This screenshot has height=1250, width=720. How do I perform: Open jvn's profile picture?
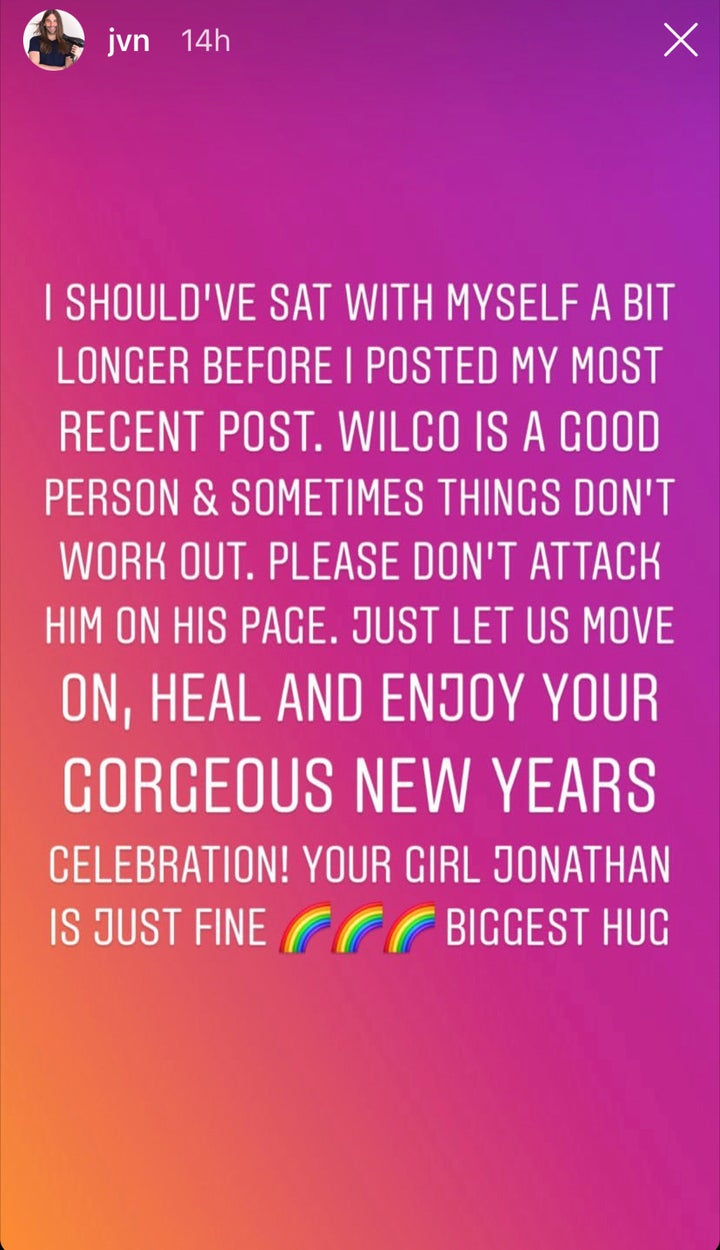tap(53, 41)
